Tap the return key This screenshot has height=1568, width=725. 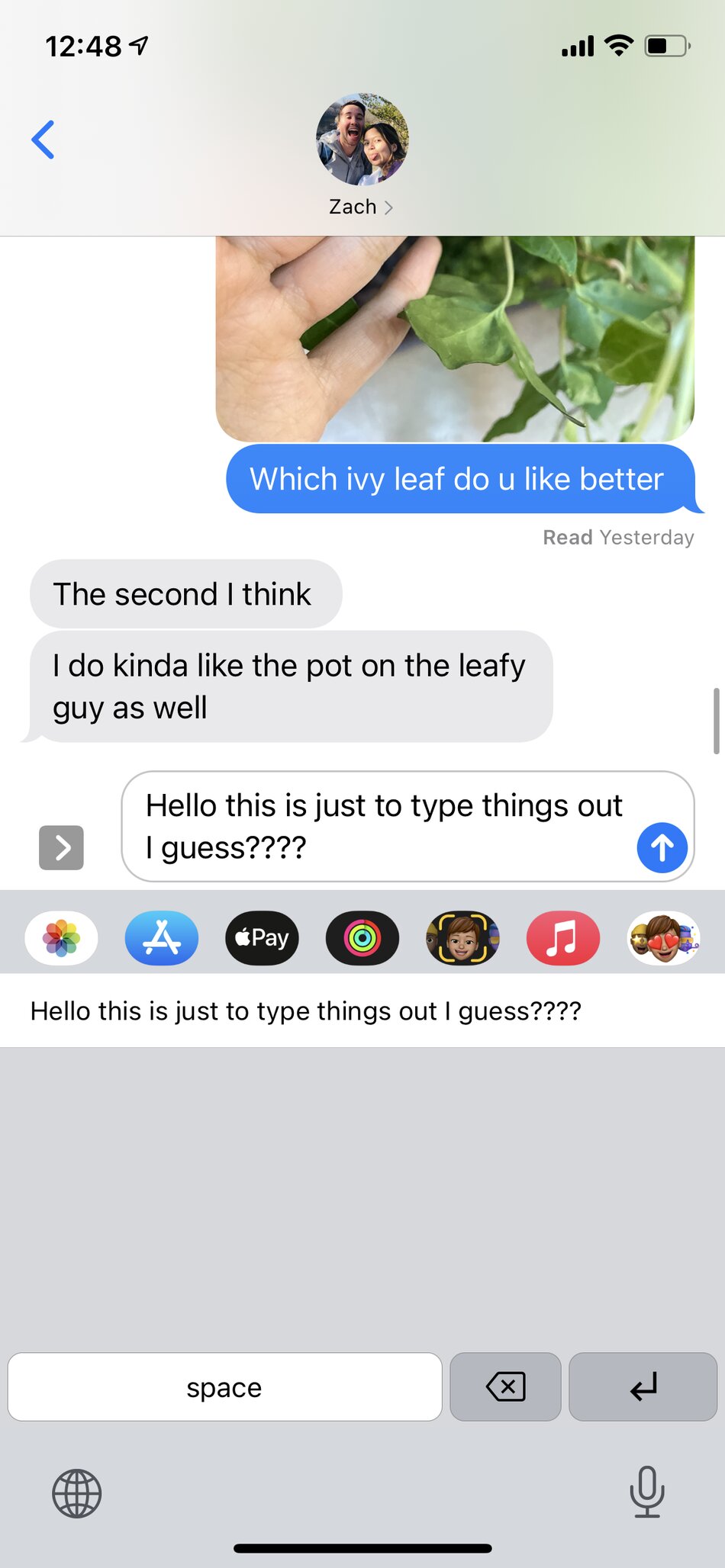click(x=643, y=1386)
